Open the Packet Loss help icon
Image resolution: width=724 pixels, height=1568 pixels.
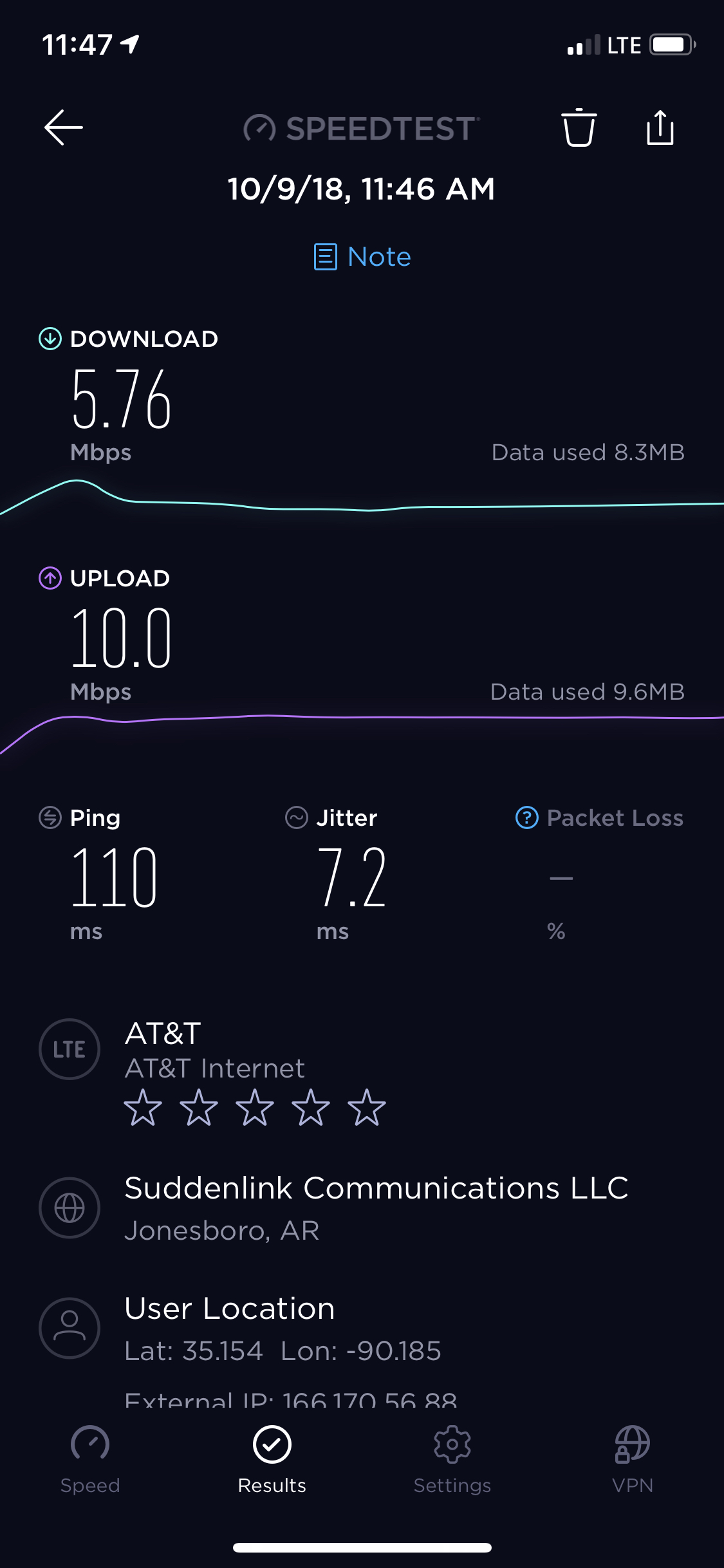click(527, 818)
